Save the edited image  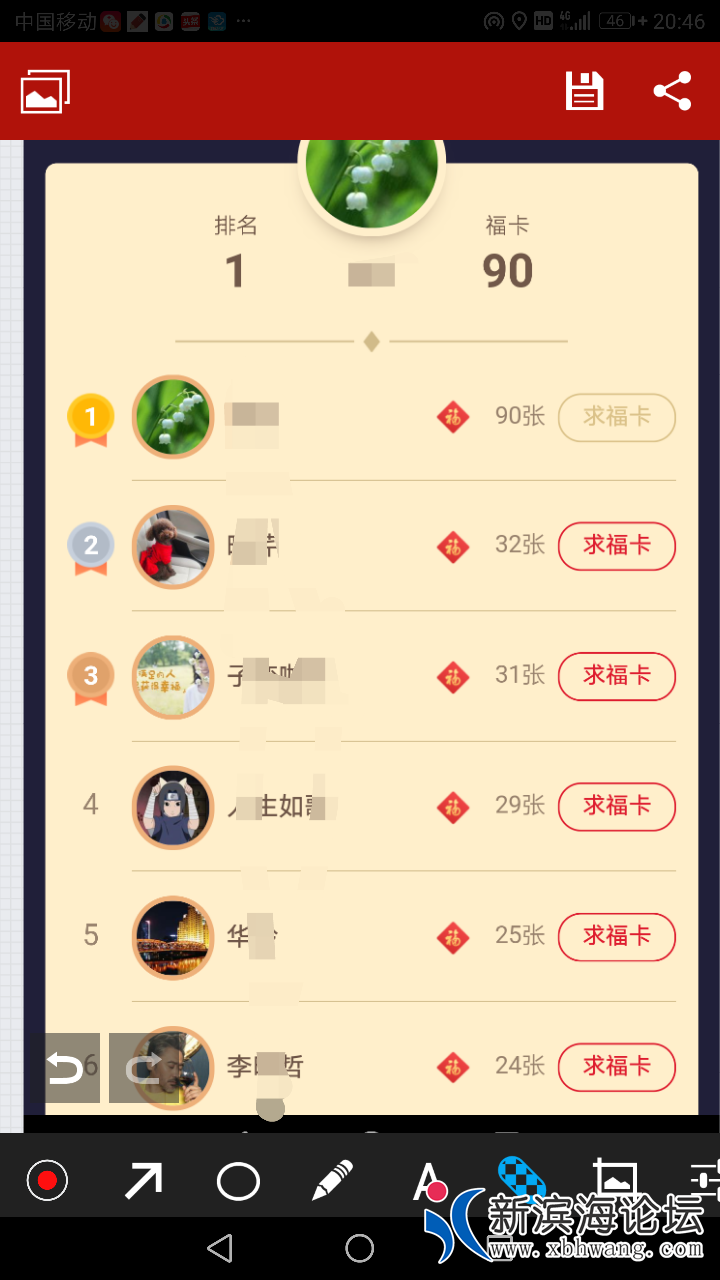click(x=584, y=91)
